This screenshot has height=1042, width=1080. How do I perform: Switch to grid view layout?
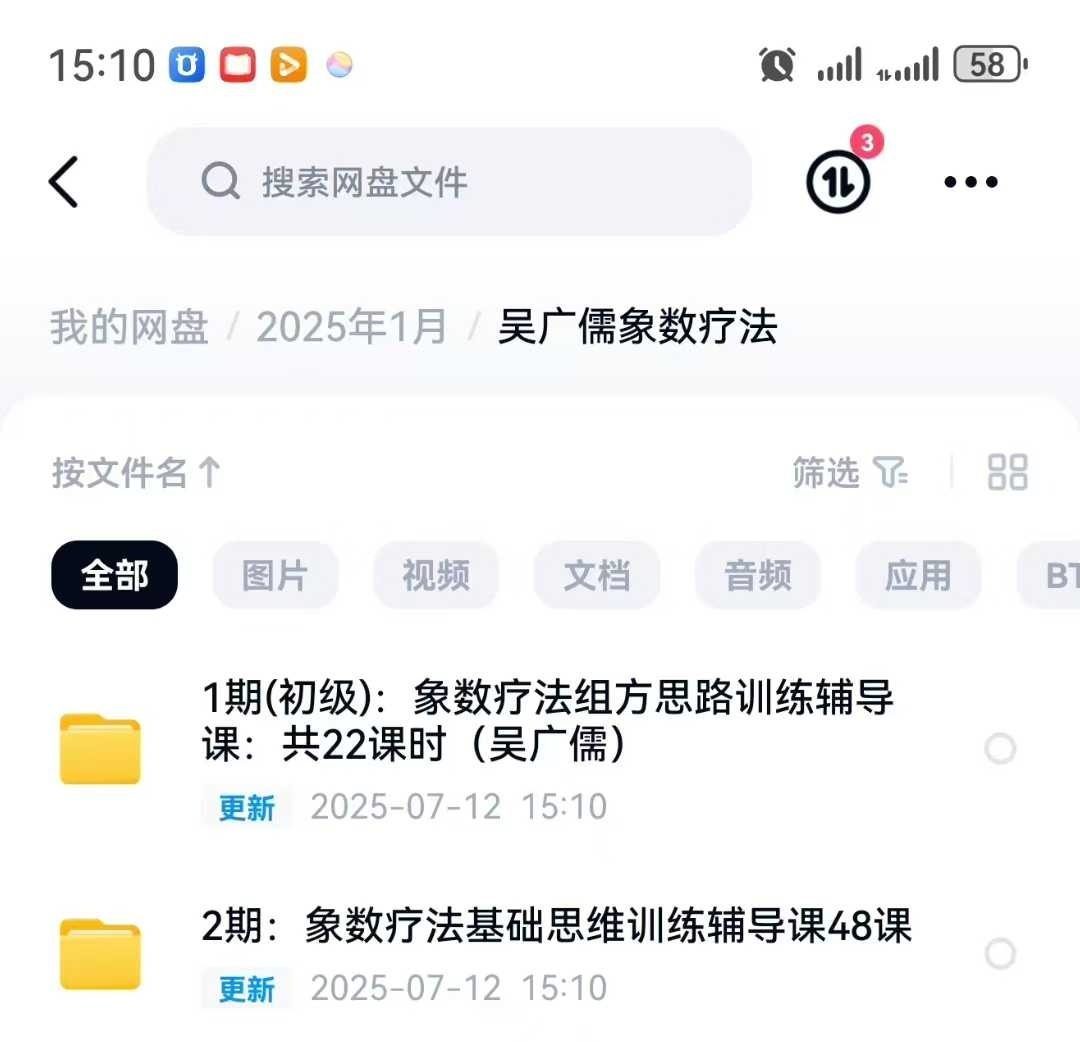tap(1006, 472)
